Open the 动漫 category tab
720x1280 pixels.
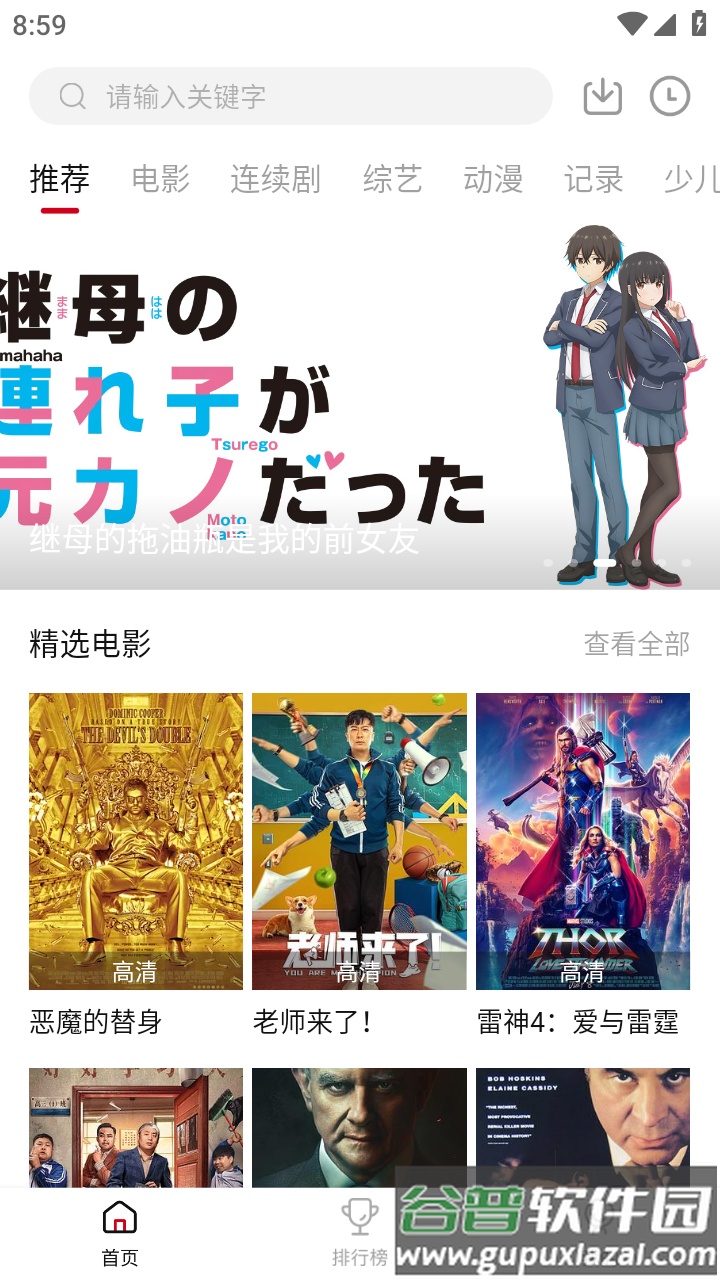[x=494, y=180]
